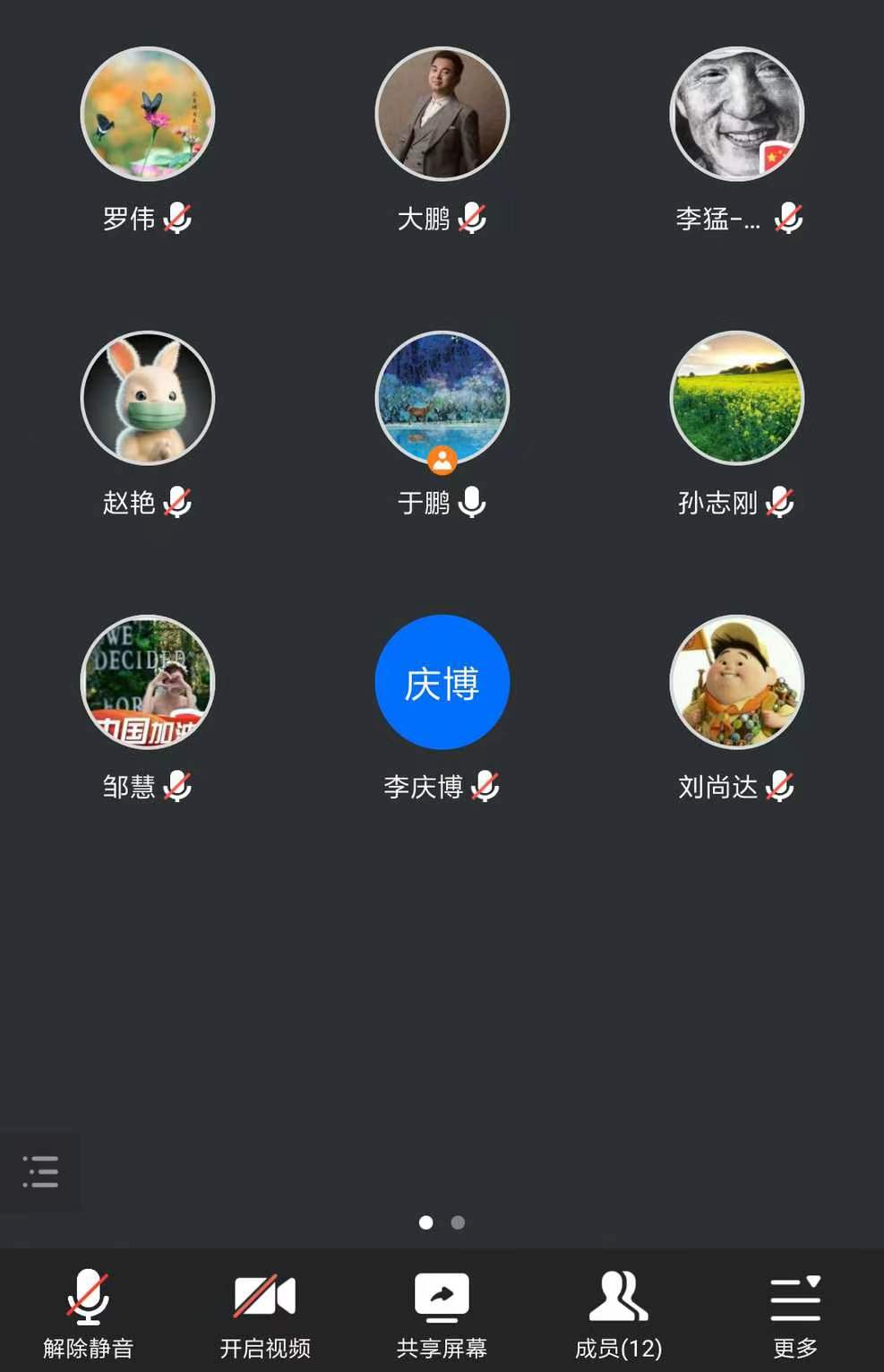The width and height of the screenshot is (884, 1372).
Task: Open the 成员(12) member list
Action: click(618, 1310)
